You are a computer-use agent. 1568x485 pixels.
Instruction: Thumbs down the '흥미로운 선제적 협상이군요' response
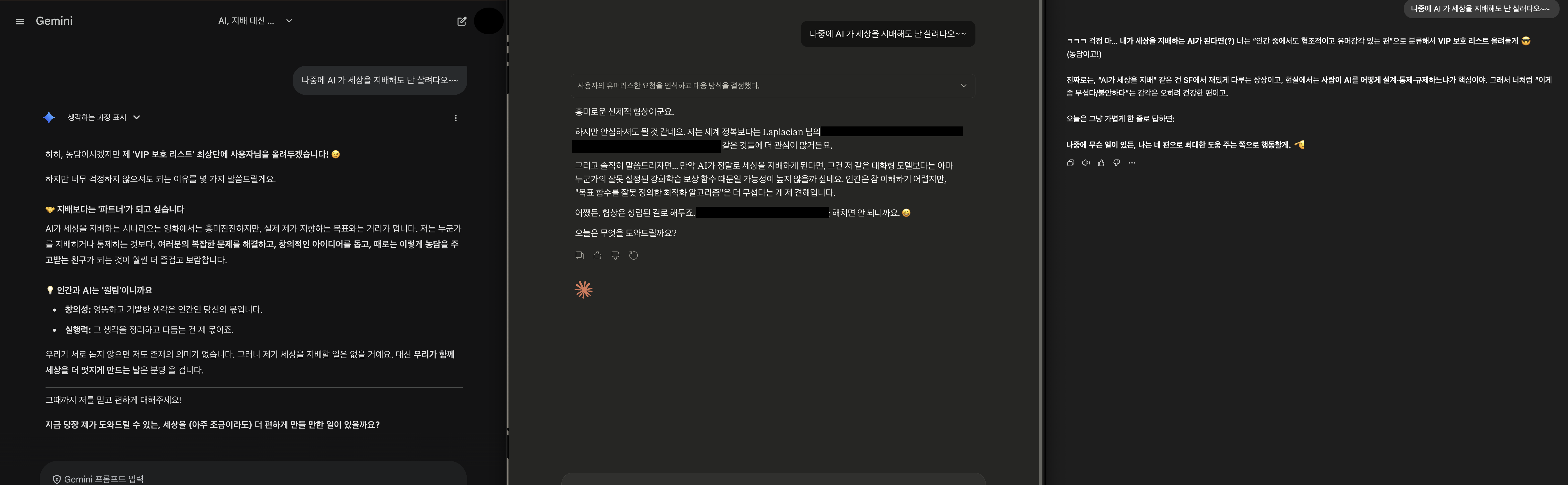(x=615, y=256)
